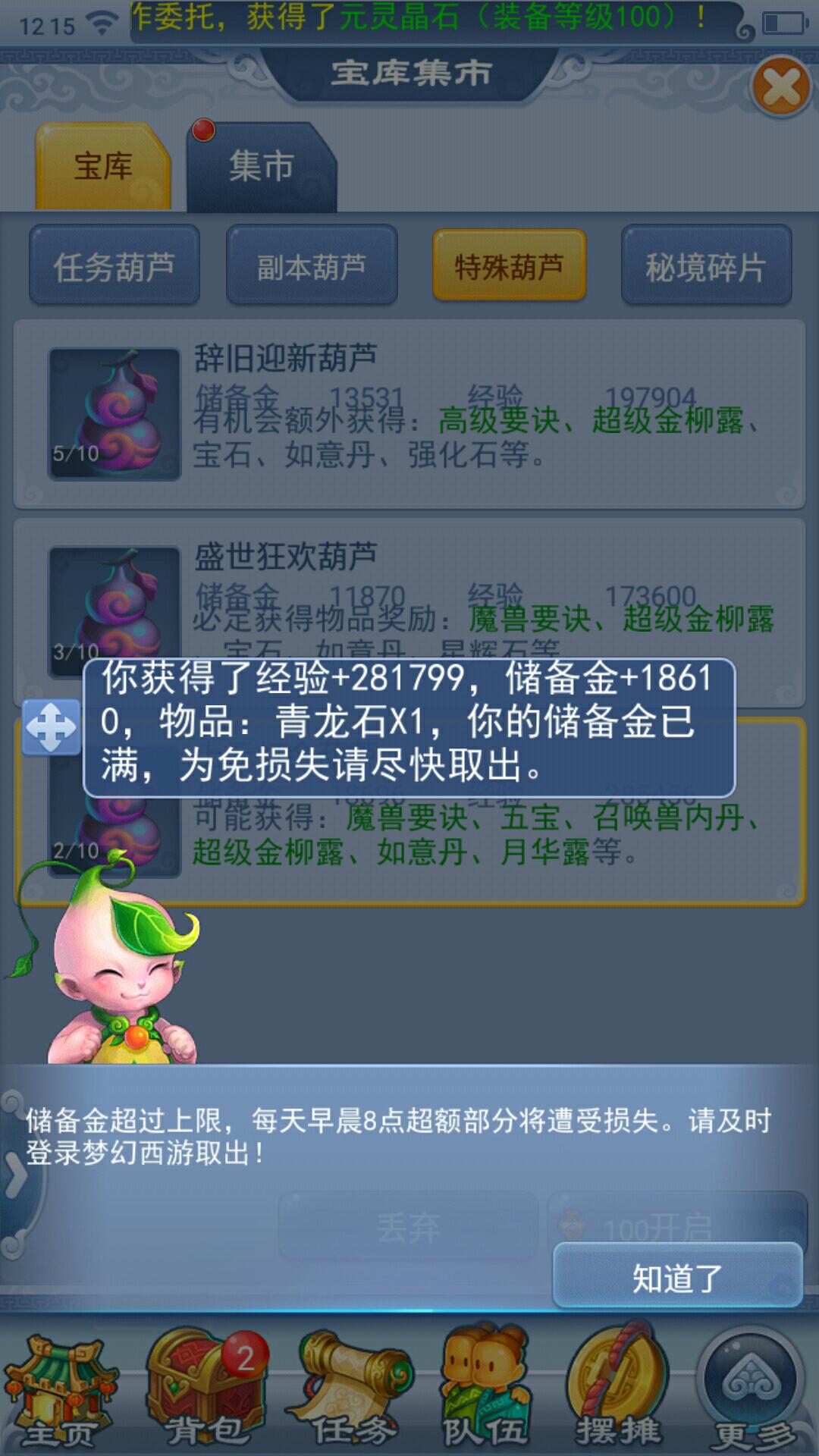Tap the move-arrows icon beside the reward message

point(51,727)
